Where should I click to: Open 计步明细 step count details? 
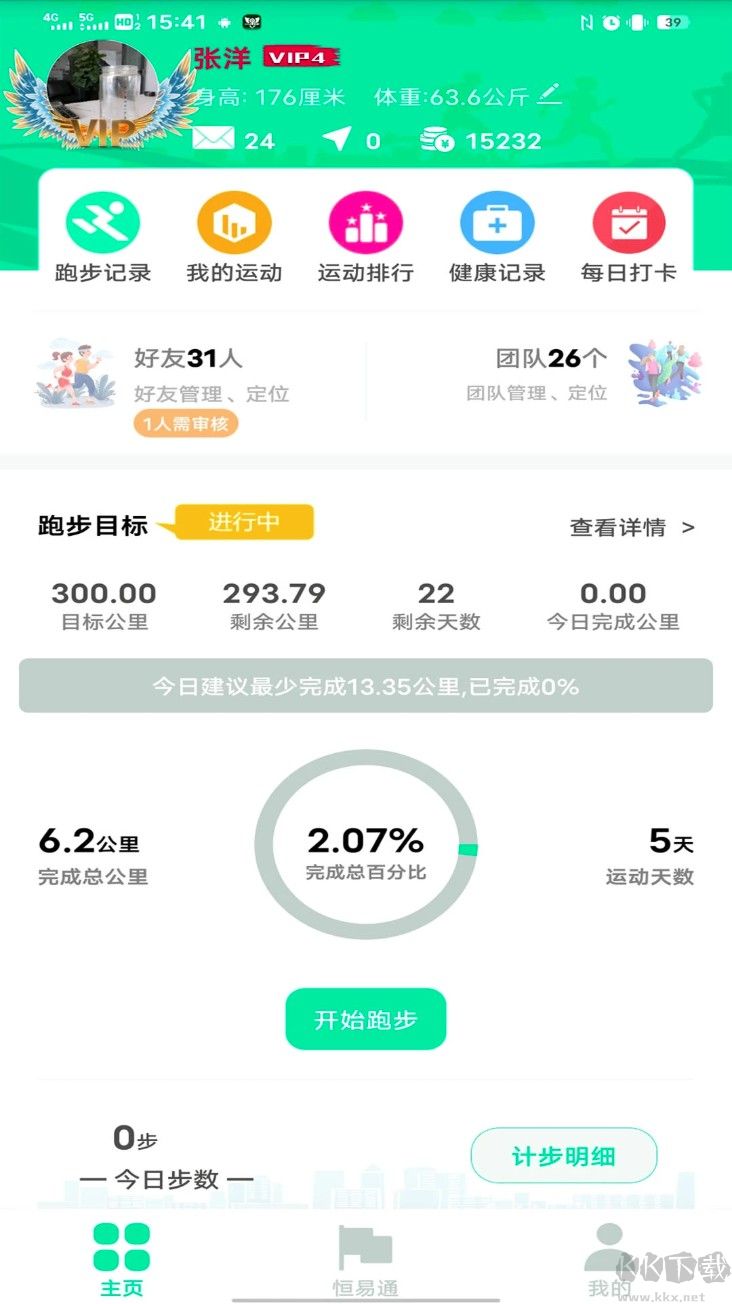[x=564, y=1155]
